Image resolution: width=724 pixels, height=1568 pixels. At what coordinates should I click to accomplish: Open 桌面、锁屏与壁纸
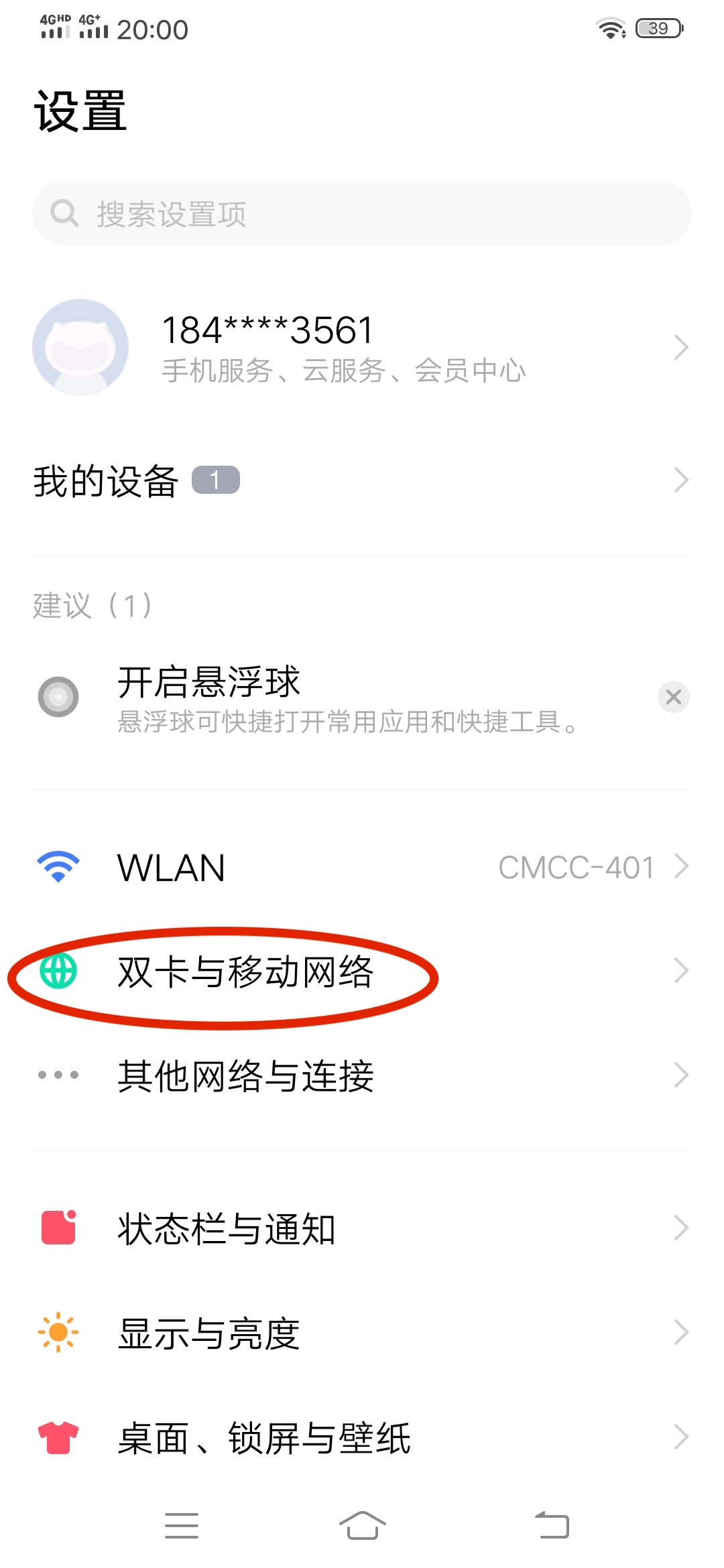(362, 1437)
